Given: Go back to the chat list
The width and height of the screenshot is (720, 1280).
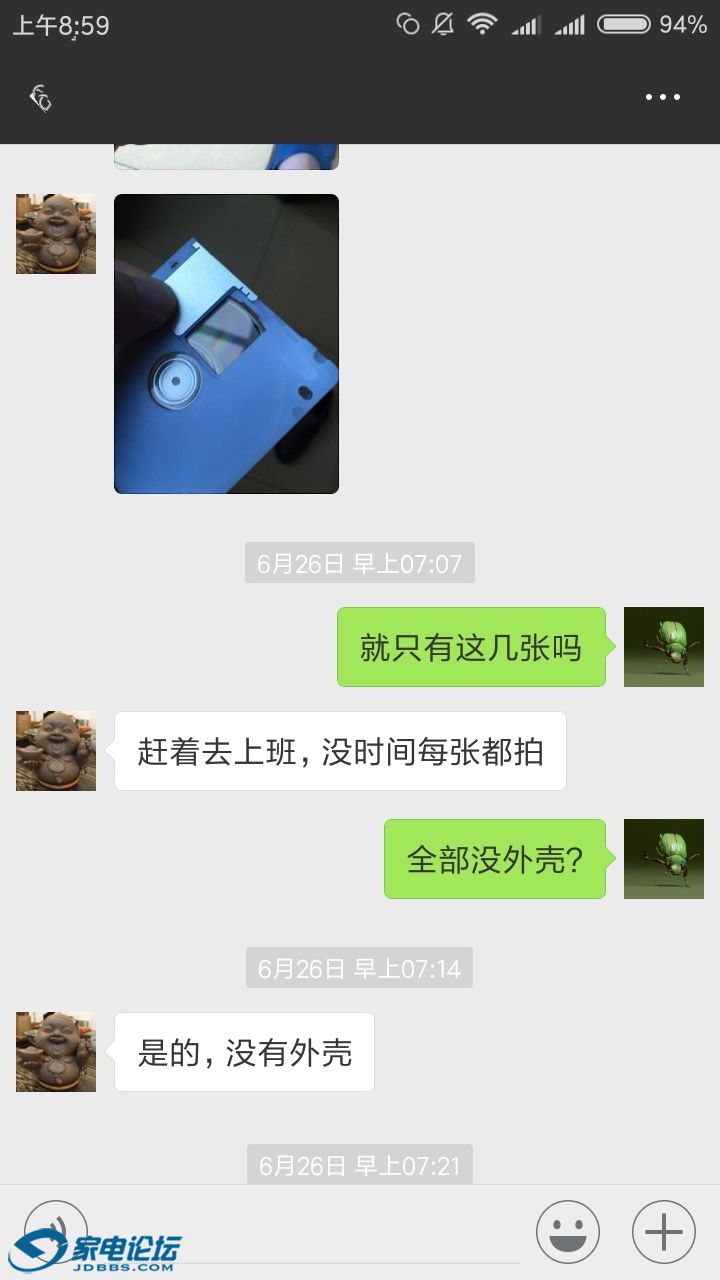Looking at the screenshot, I should tap(40, 98).
